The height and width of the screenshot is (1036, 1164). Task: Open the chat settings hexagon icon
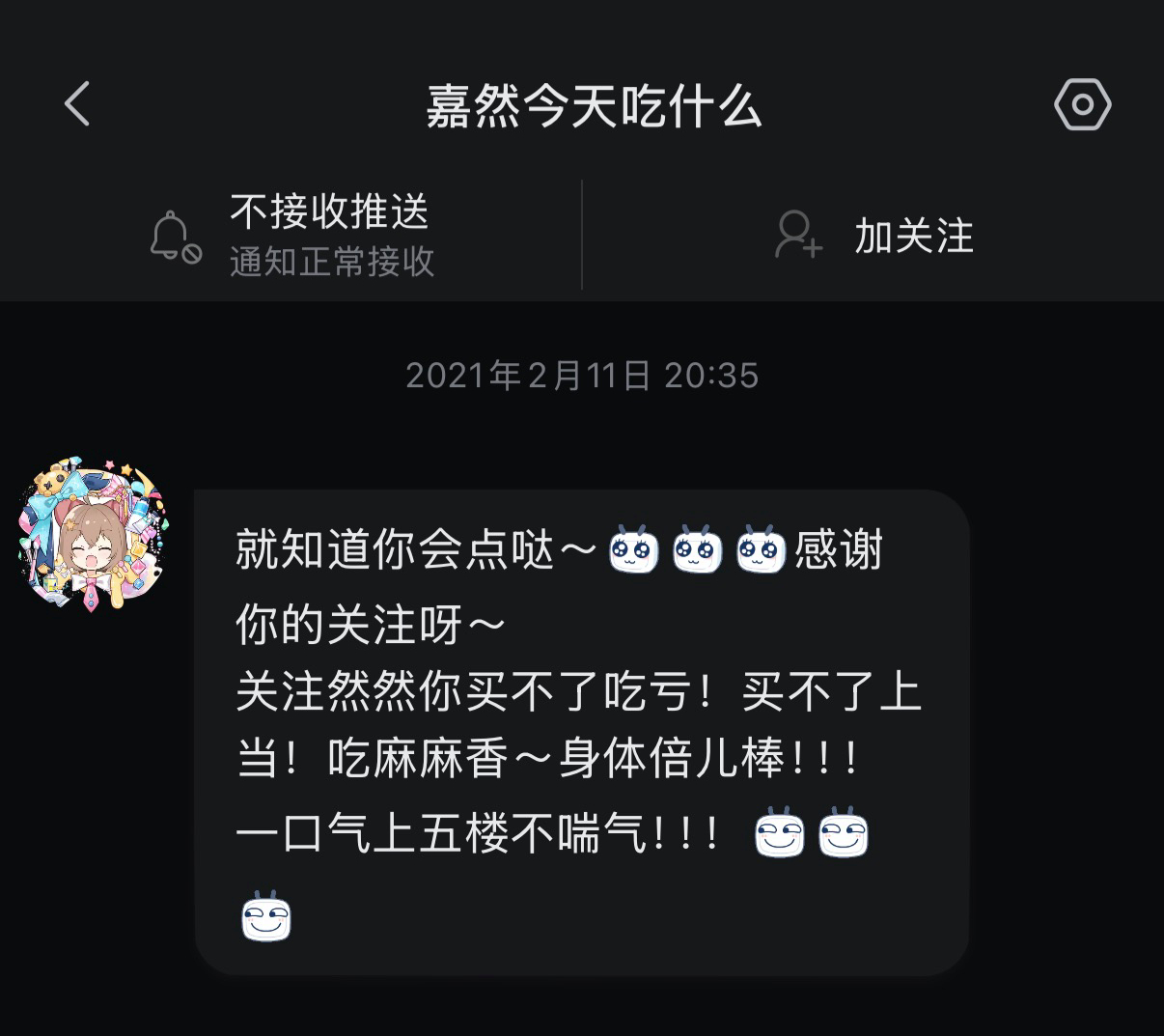(x=1082, y=104)
